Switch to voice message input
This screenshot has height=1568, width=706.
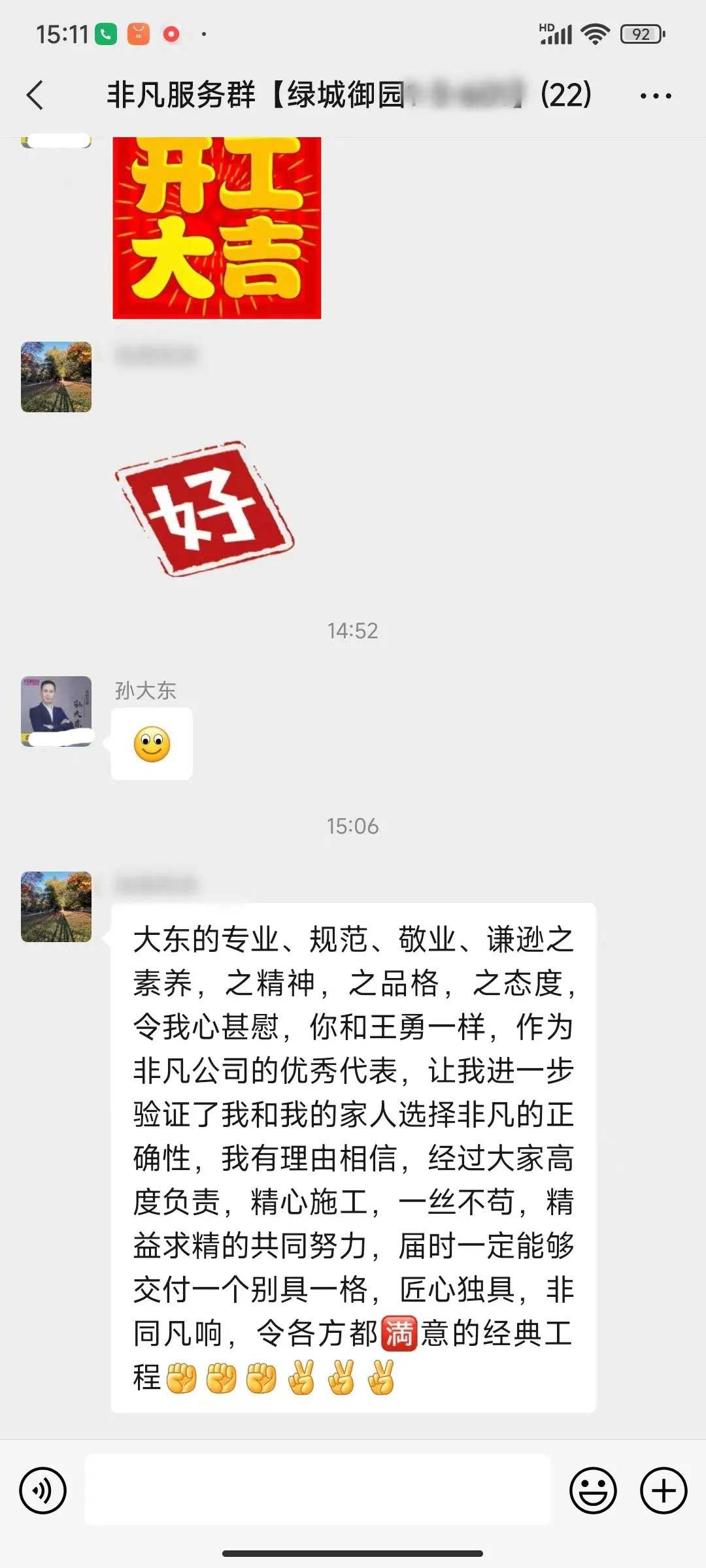(43, 1491)
